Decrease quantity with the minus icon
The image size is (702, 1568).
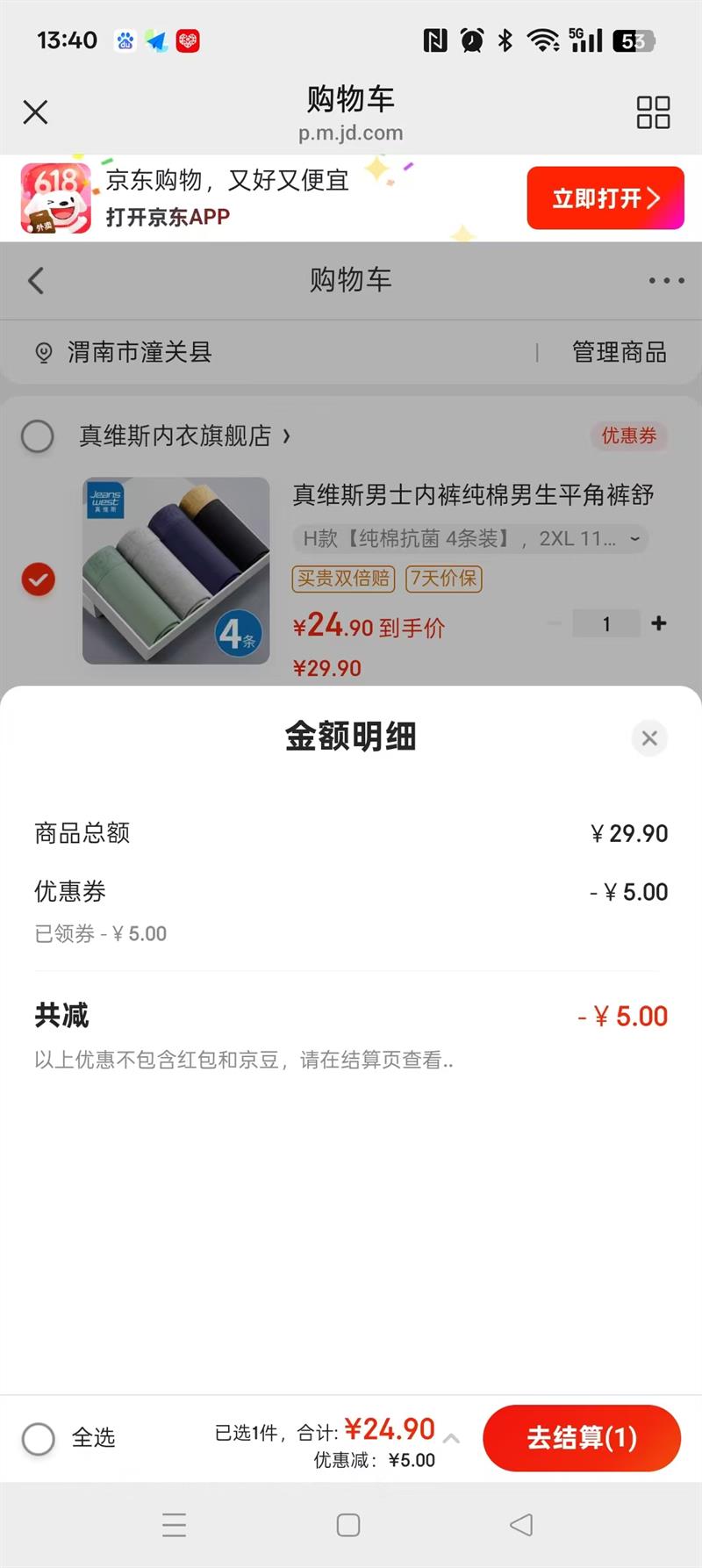click(554, 623)
